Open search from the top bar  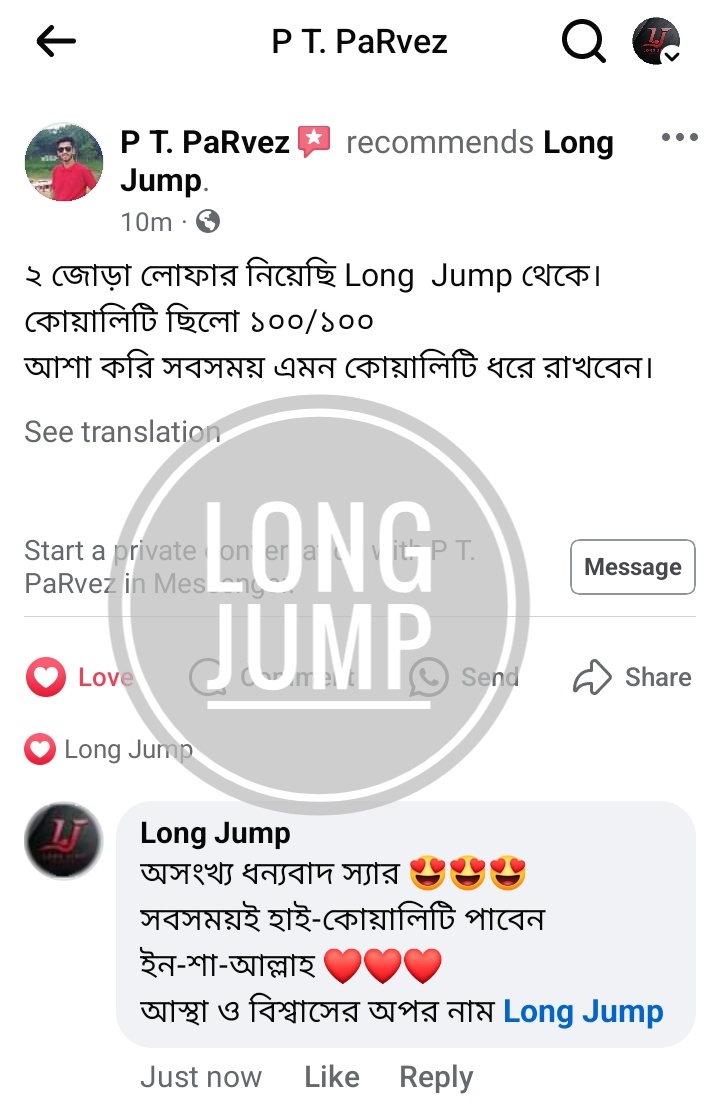pos(583,42)
